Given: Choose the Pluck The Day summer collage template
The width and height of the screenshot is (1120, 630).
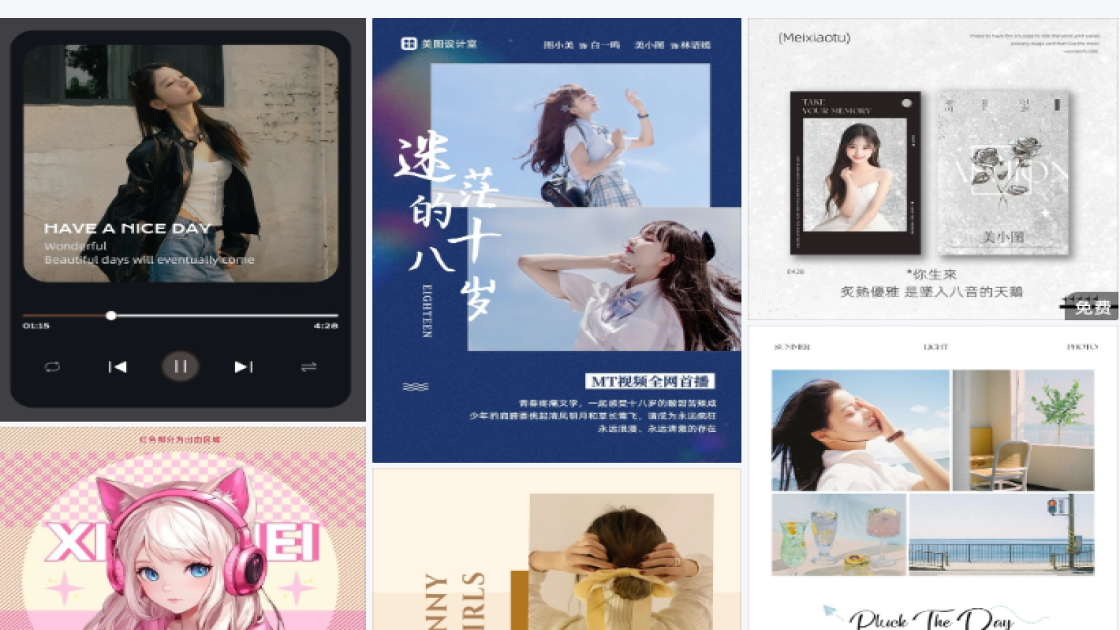Looking at the screenshot, I should (x=932, y=478).
